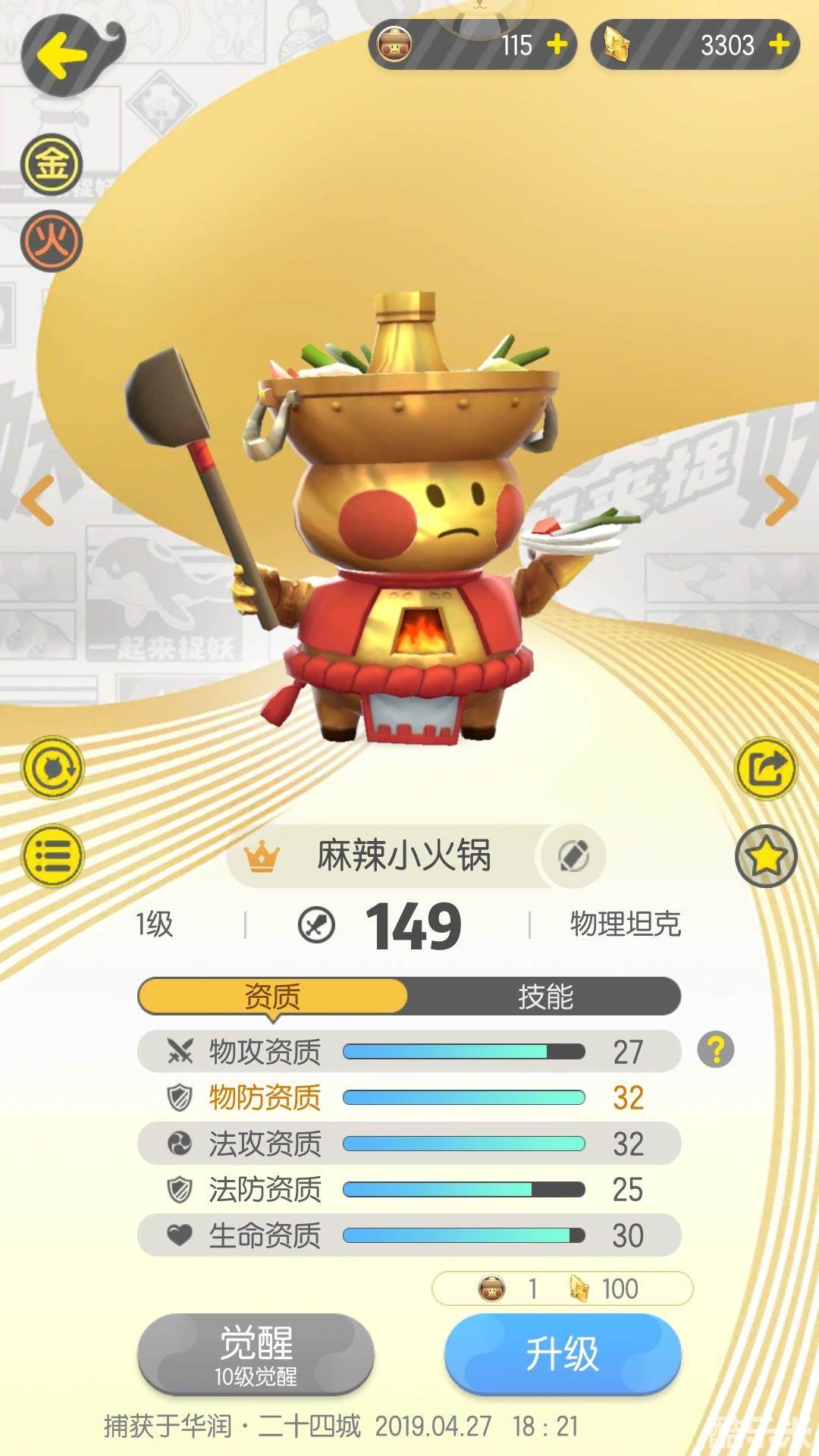Open the monster transform icon
The width and height of the screenshot is (819, 1456).
(x=52, y=768)
